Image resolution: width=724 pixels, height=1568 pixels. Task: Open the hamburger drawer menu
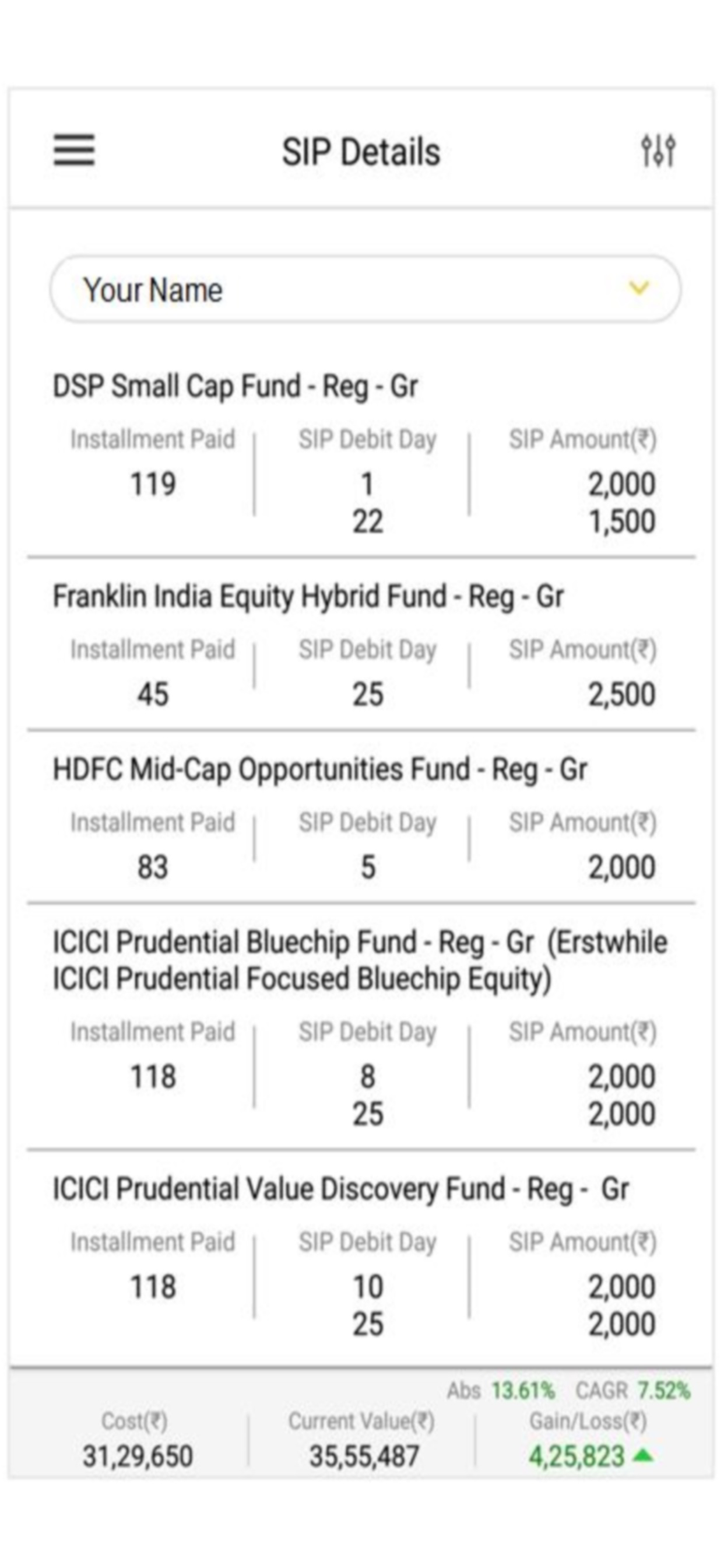click(73, 150)
